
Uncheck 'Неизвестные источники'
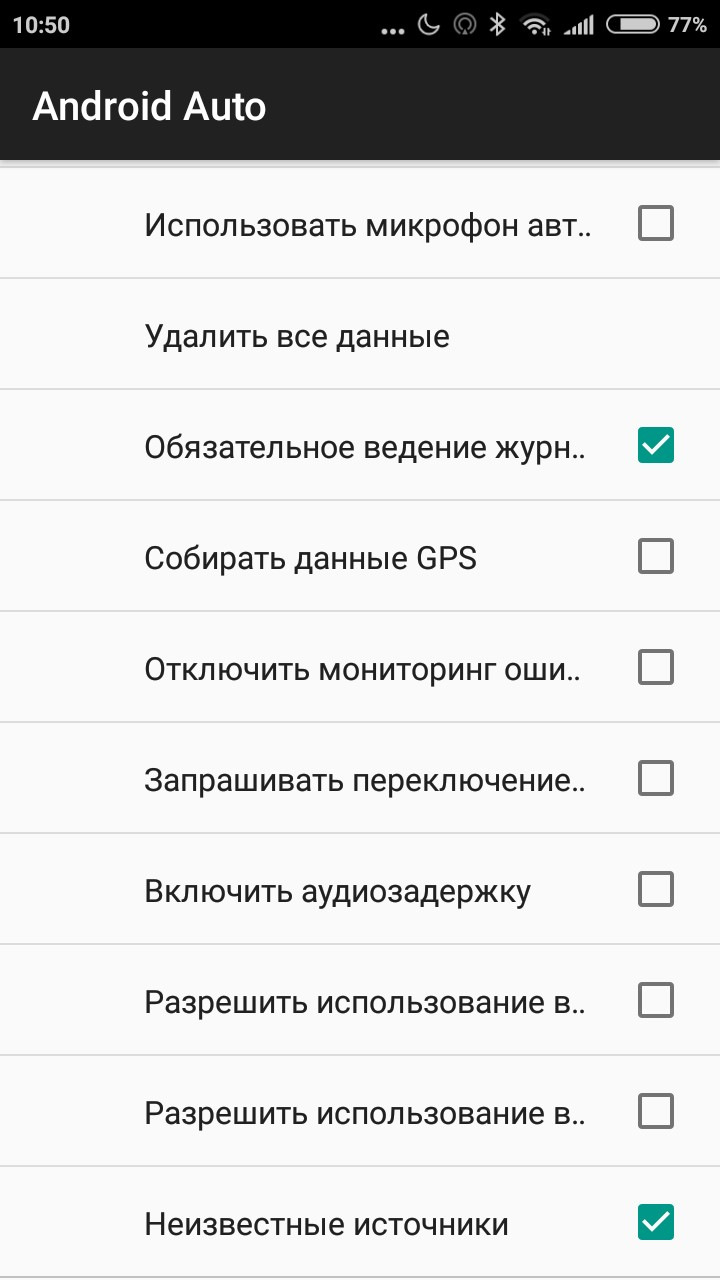655,1221
